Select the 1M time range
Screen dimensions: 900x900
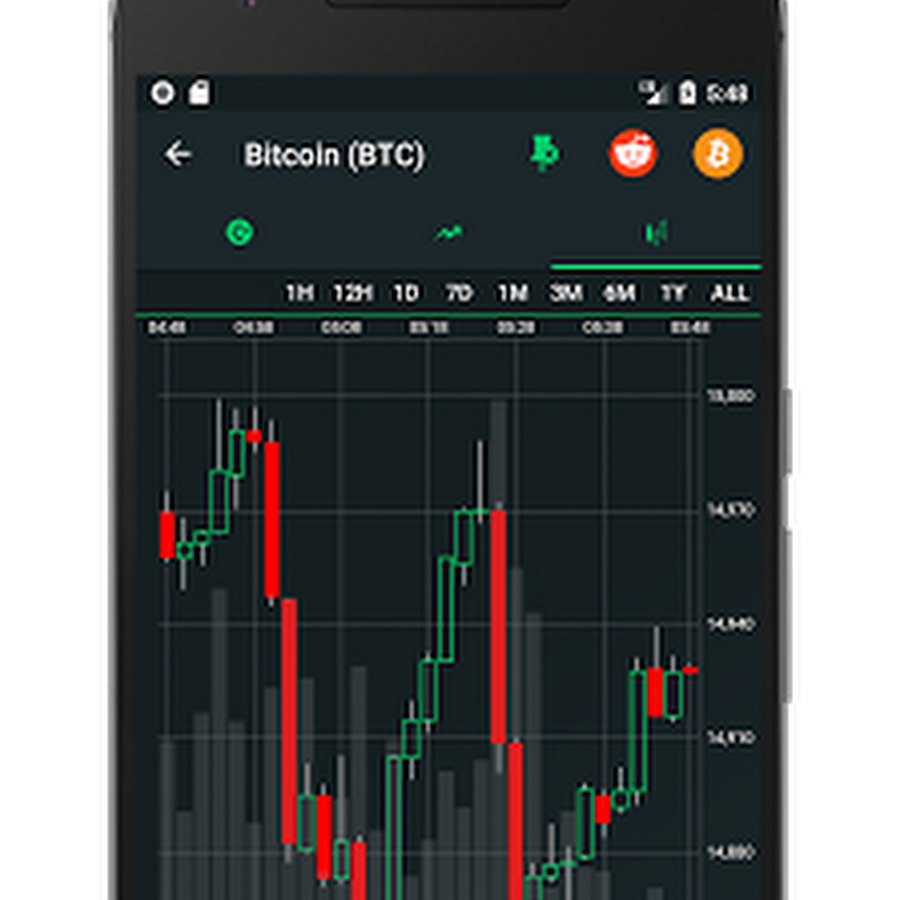[x=513, y=293]
